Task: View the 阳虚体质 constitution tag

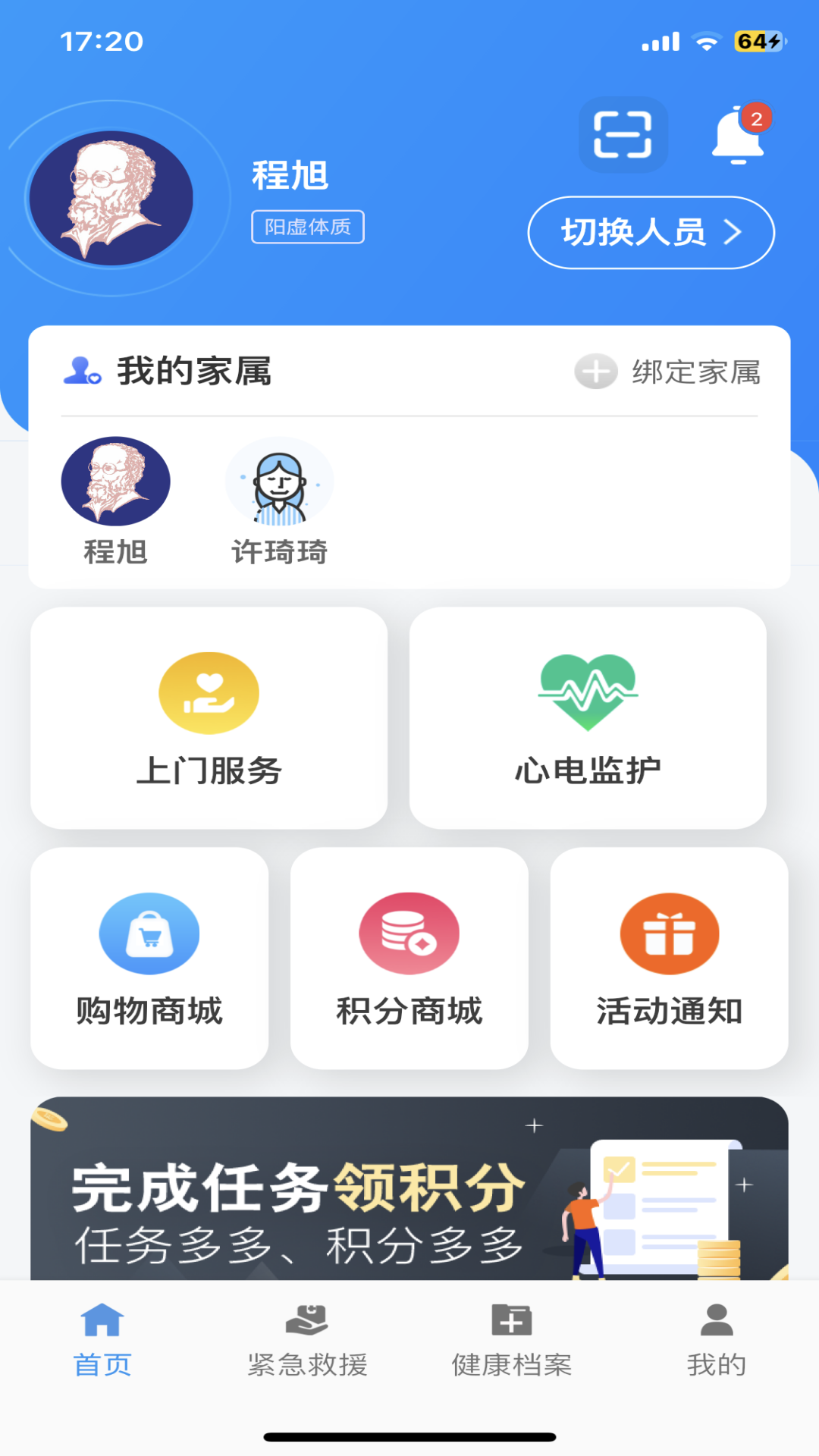Action: pos(307,227)
